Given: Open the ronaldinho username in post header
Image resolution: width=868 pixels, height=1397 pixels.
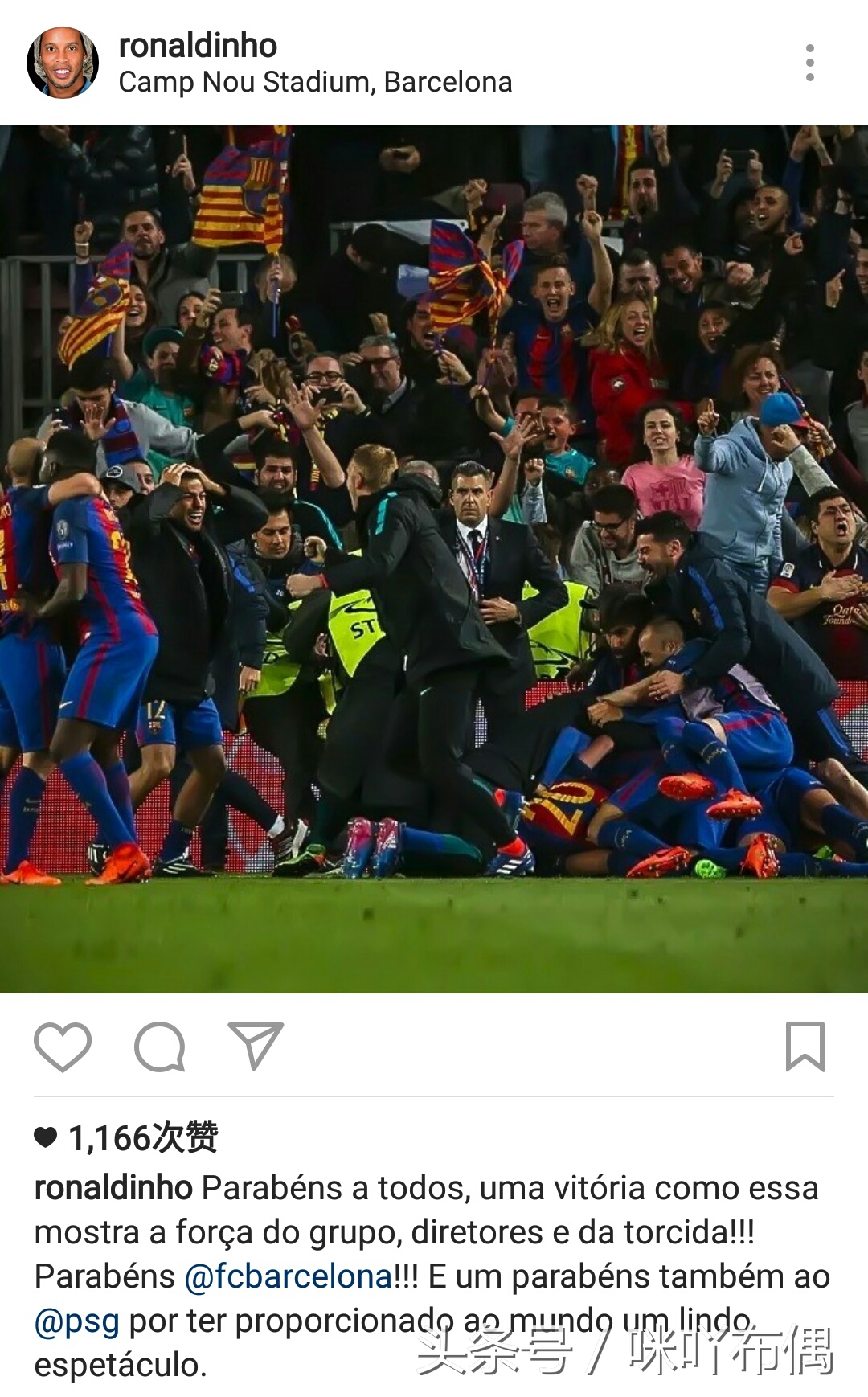Looking at the screenshot, I should coord(198,46).
